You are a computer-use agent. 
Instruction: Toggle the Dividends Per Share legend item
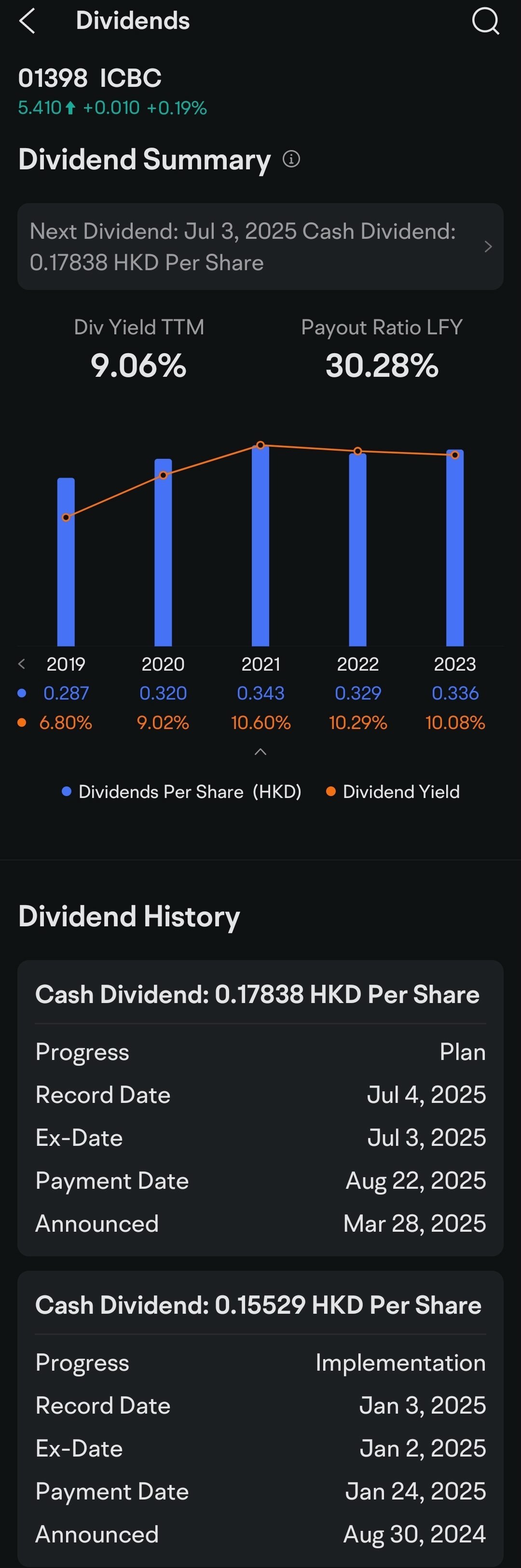click(182, 791)
